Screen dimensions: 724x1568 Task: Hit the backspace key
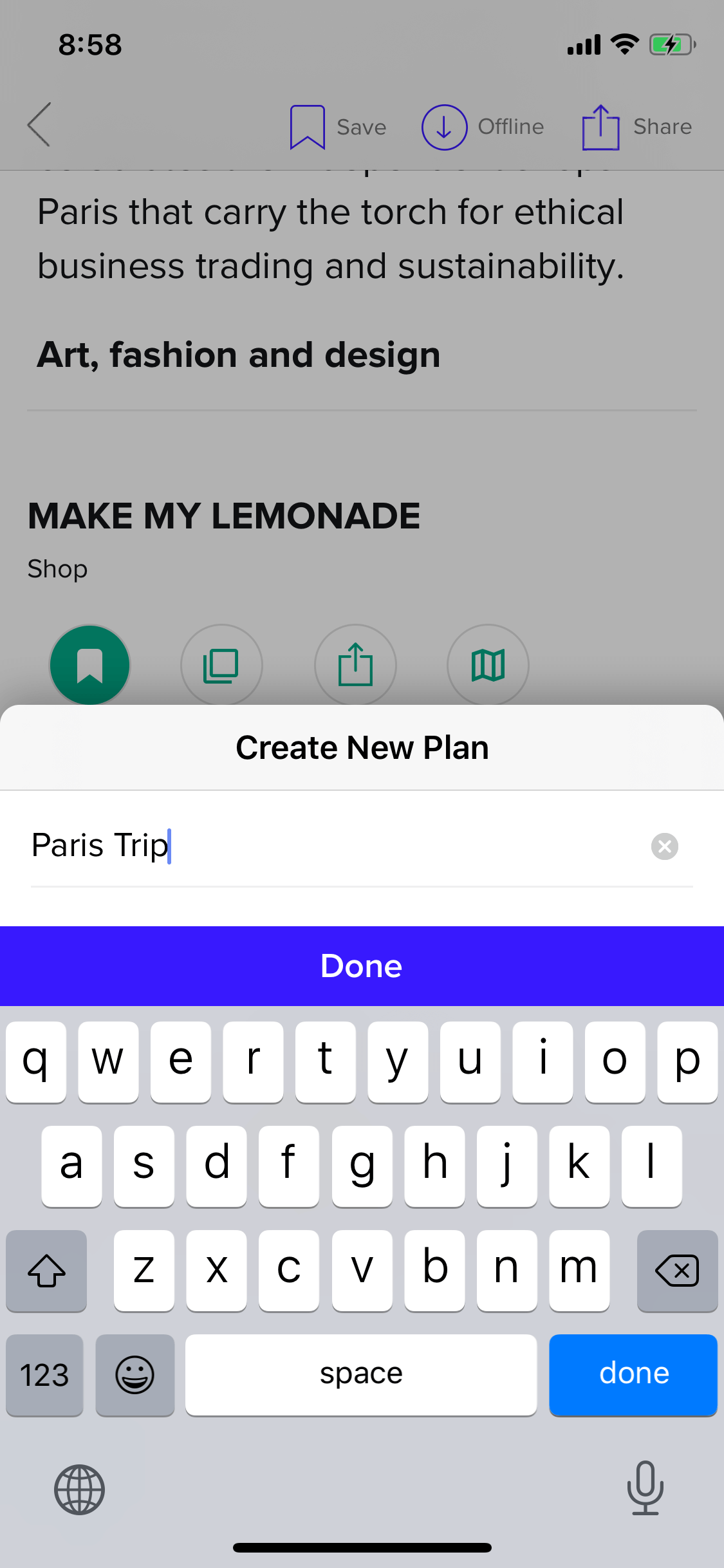click(677, 1271)
